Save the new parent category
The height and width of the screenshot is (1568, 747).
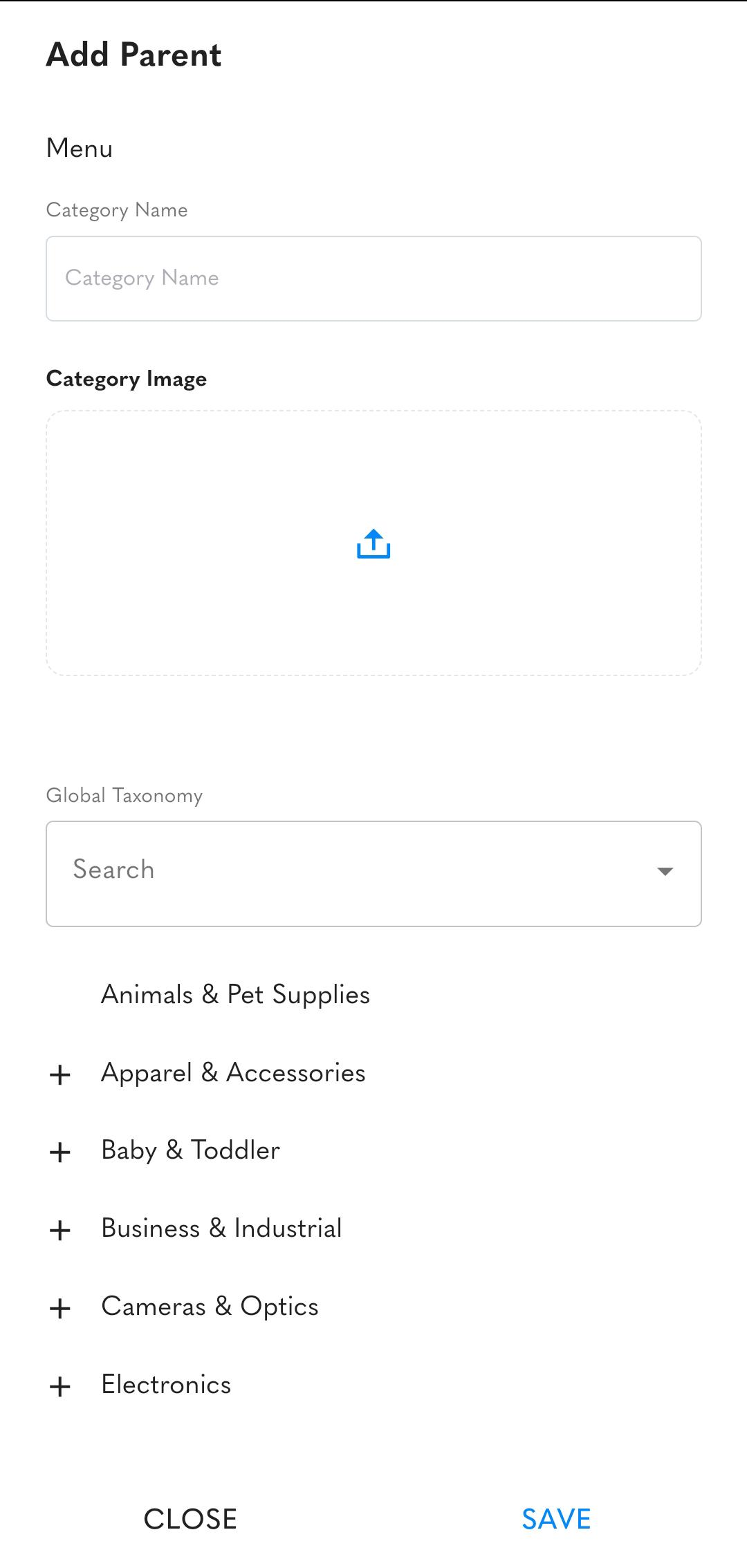pyautogui.click(x=556, y=1519)
